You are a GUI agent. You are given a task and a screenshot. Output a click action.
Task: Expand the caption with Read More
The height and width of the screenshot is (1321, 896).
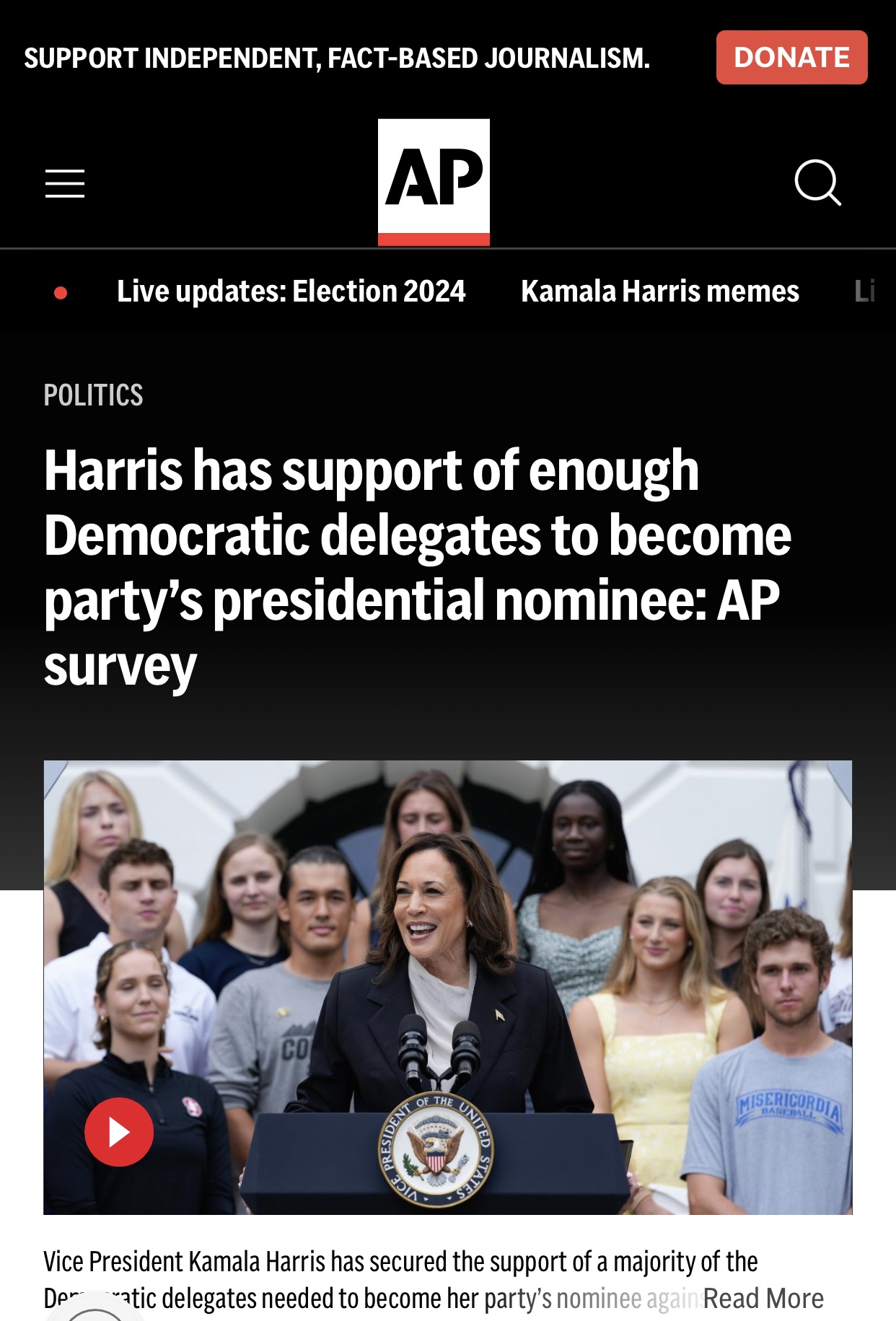(x=763, y=1299)
